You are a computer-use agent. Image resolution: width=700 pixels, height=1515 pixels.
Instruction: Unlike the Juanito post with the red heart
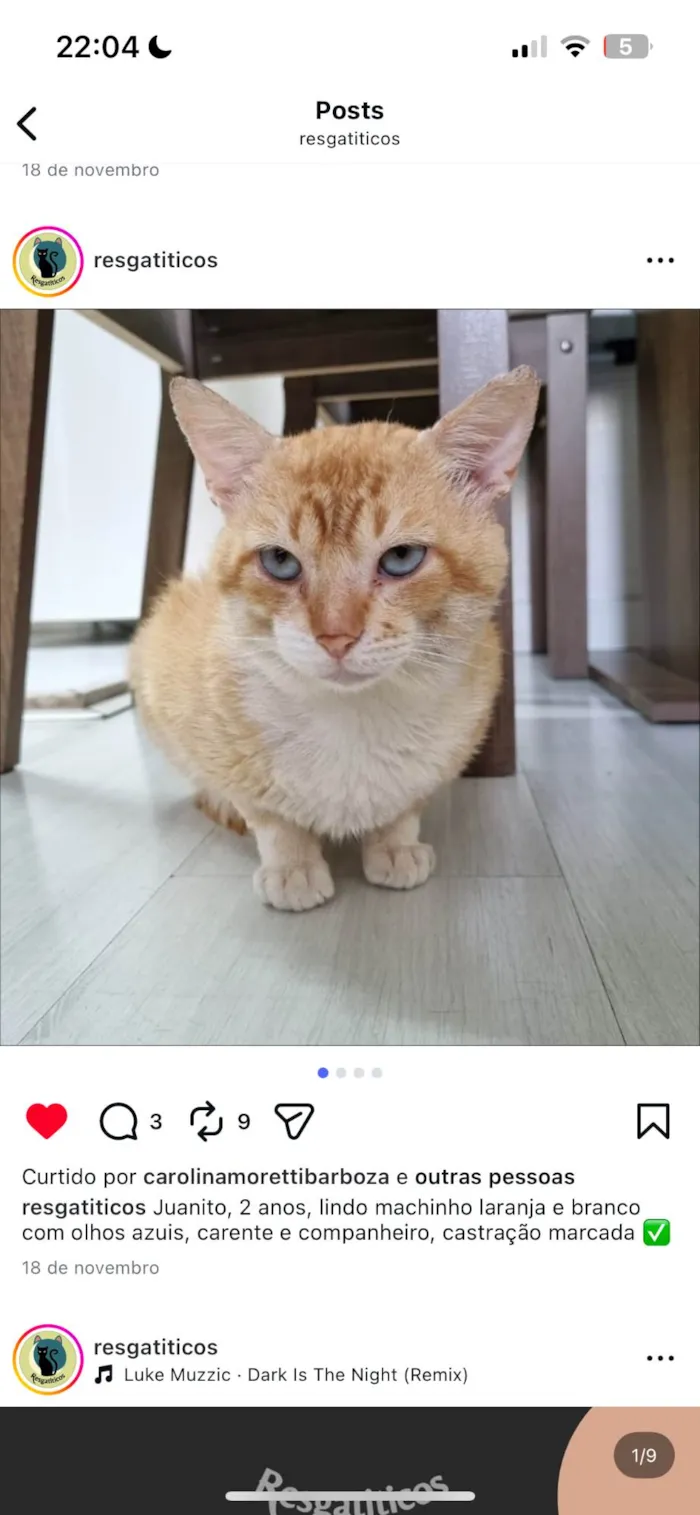click(46, 1121)
